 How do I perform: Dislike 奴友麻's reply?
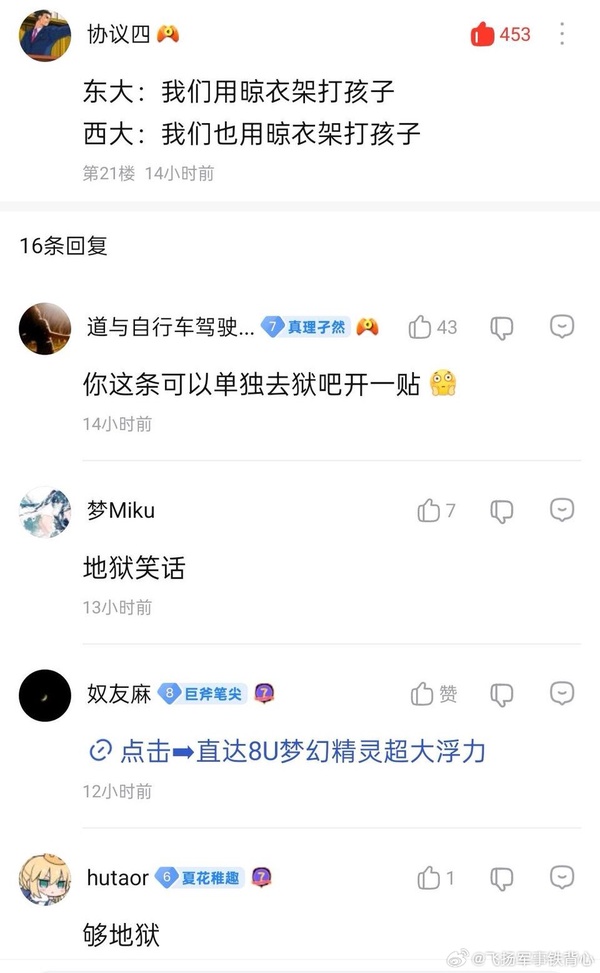click(x=501, y=694)
